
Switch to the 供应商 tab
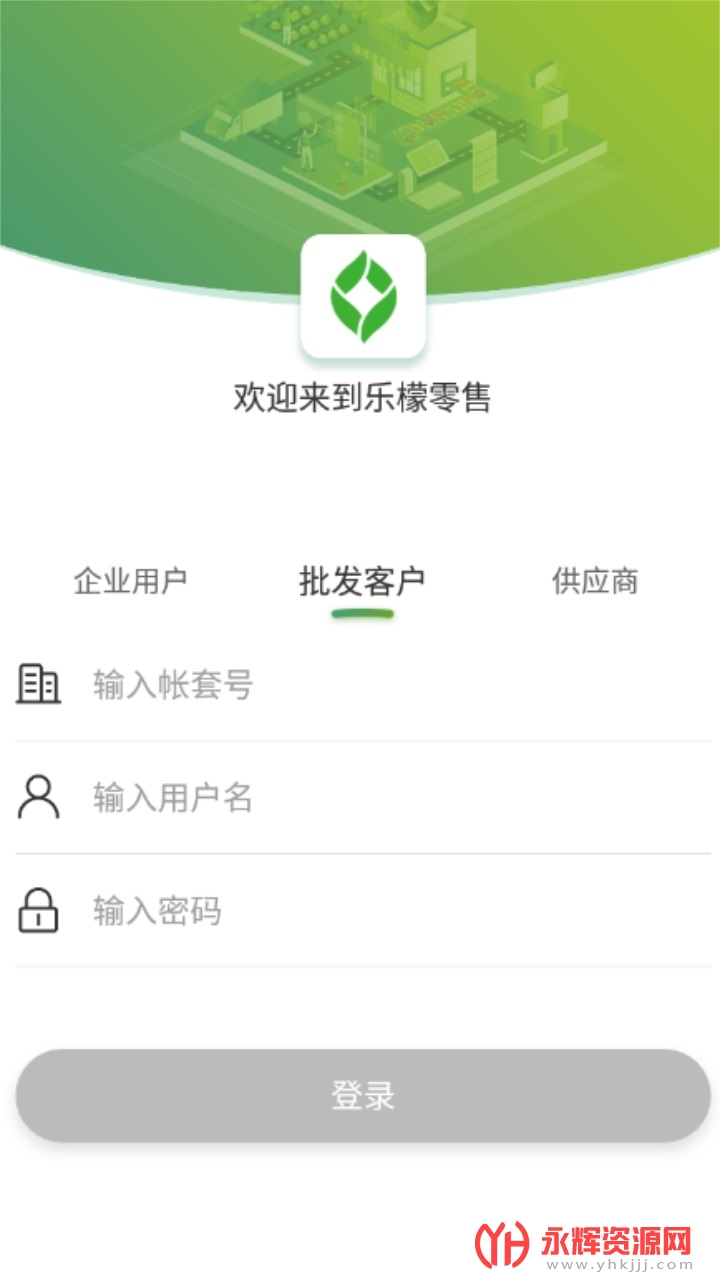coord(595,581)
